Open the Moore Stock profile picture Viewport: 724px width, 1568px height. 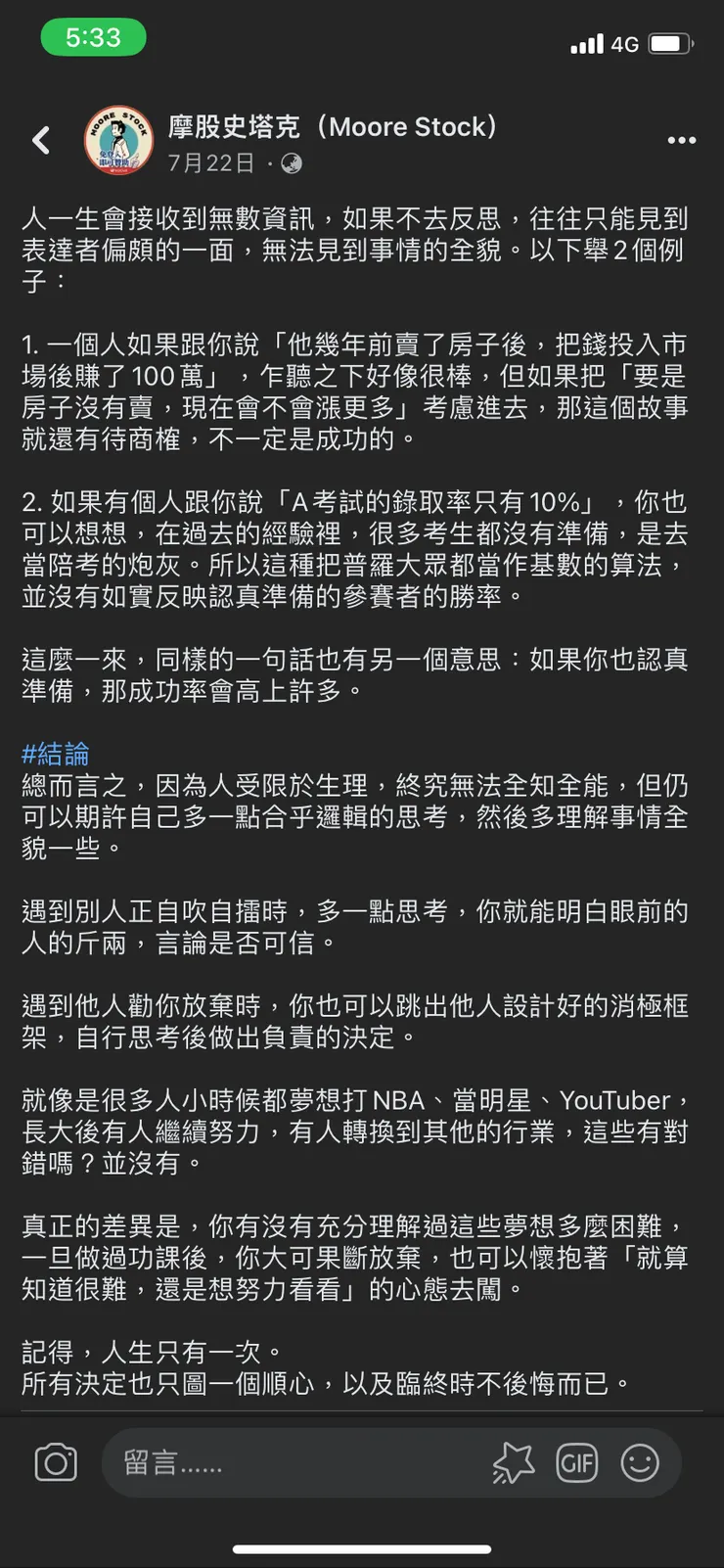(119, 140)
